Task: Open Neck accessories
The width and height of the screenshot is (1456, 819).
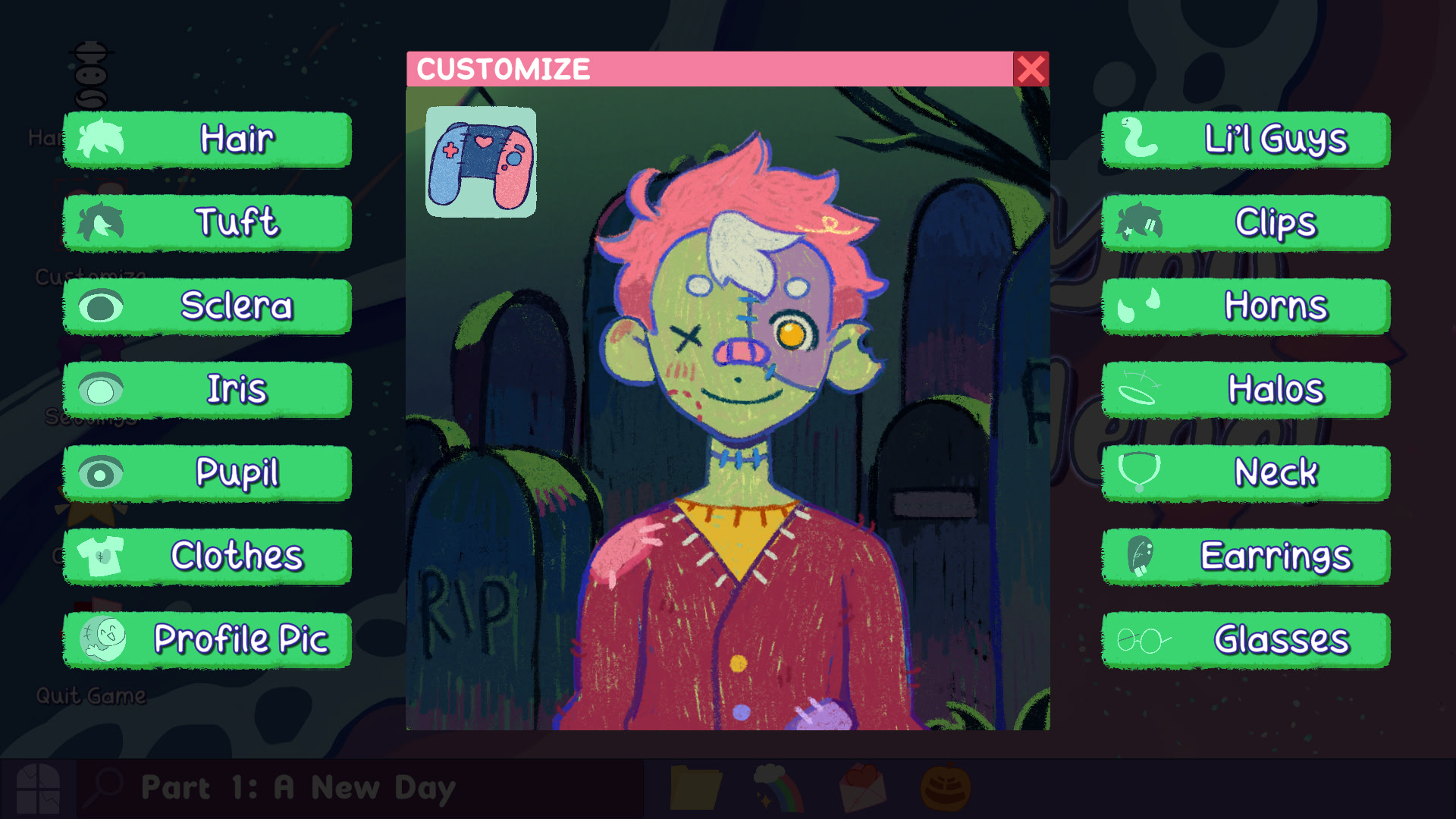Action: tap(1245, 473)
